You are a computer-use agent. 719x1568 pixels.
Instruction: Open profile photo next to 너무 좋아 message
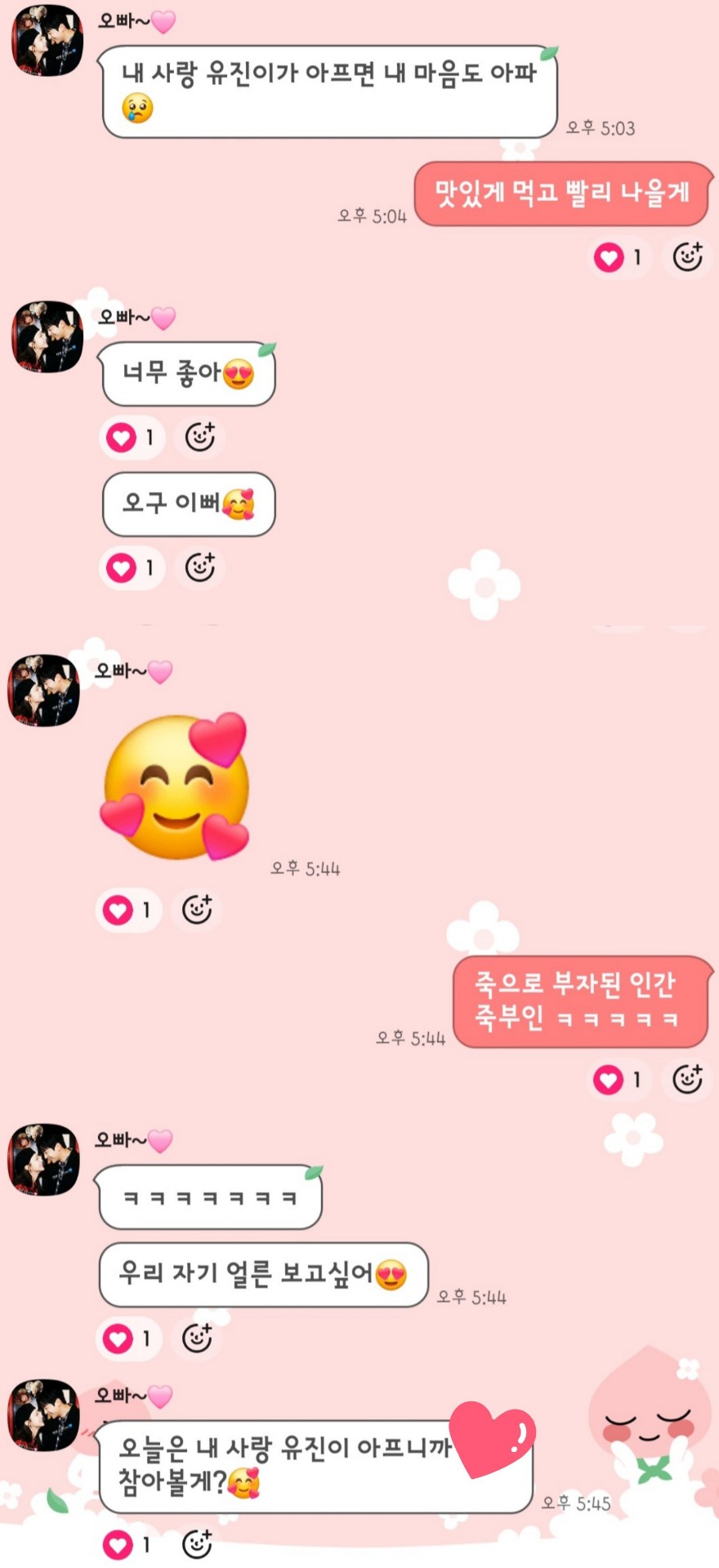(x=47, y=336)
